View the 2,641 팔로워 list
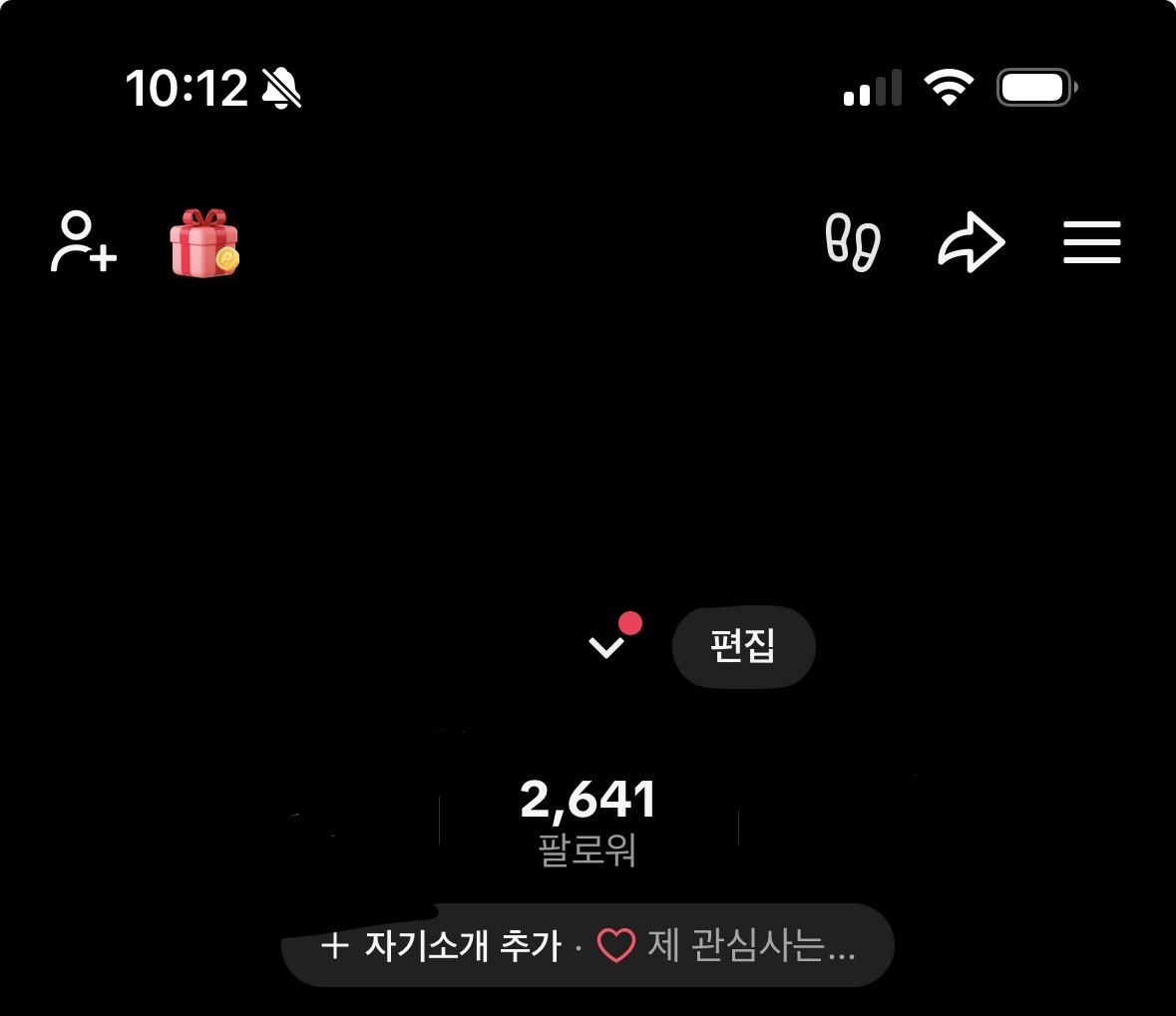Screen dimensions: 1176x1016 click(588, 822)
